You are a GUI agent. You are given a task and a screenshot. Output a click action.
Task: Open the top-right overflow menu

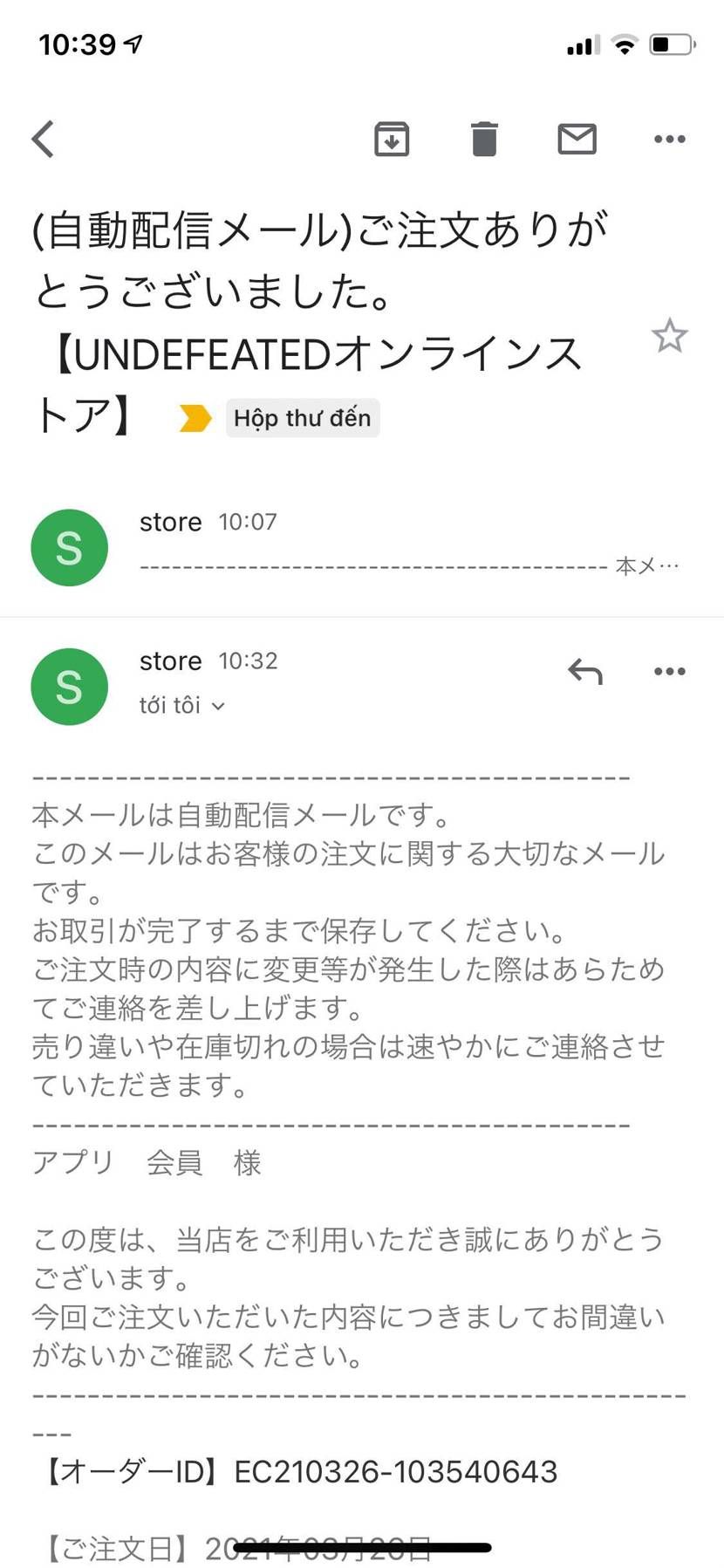669,138
